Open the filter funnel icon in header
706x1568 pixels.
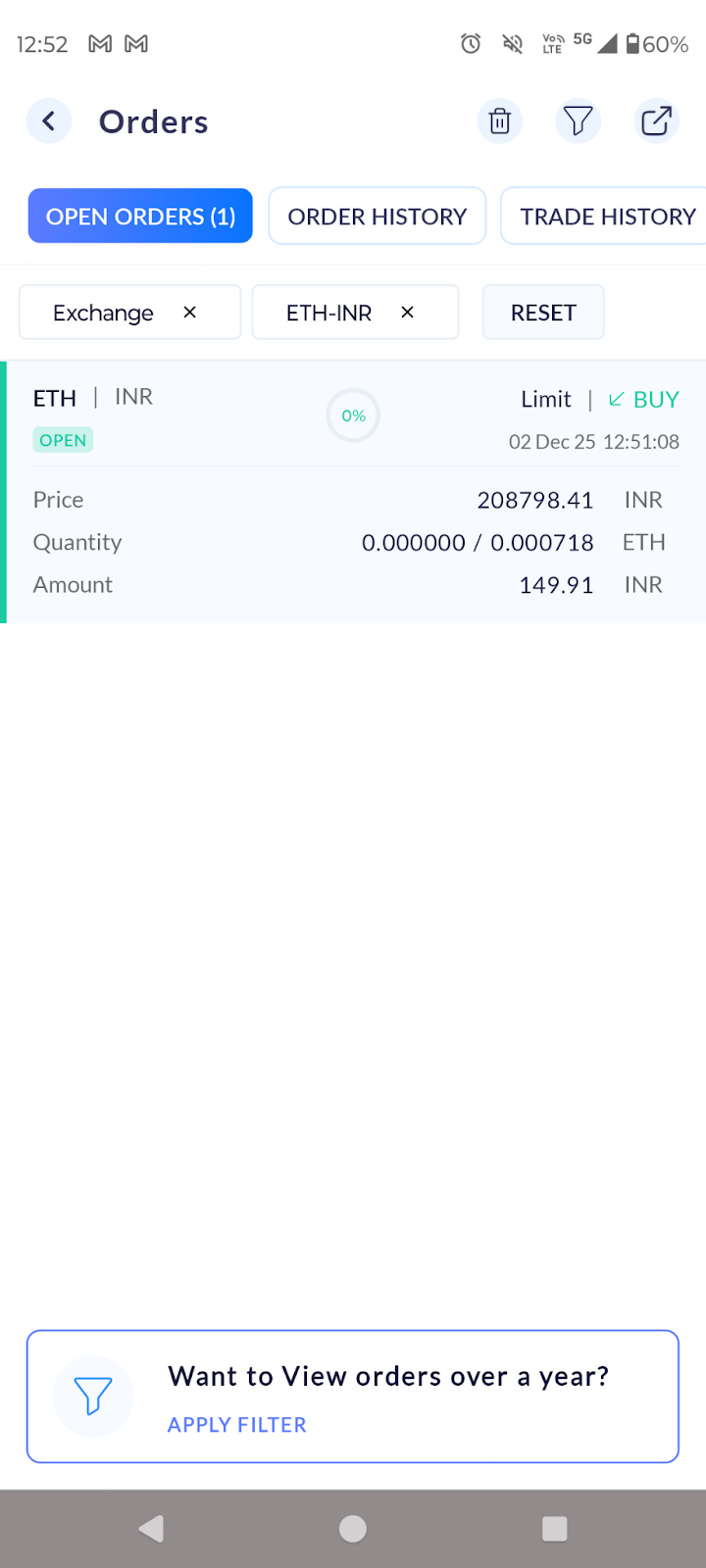578,122
